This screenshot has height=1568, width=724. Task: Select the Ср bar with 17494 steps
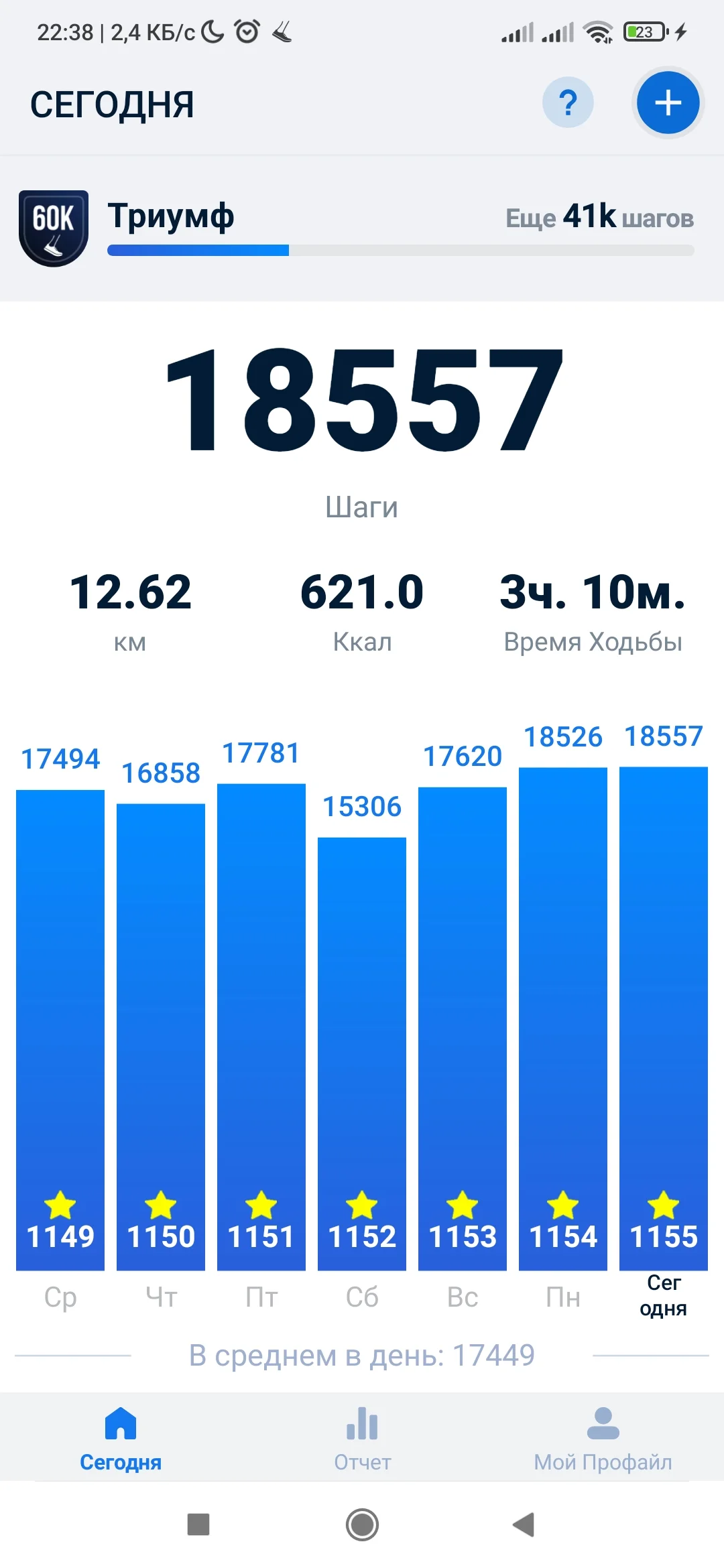(60, 1029)
